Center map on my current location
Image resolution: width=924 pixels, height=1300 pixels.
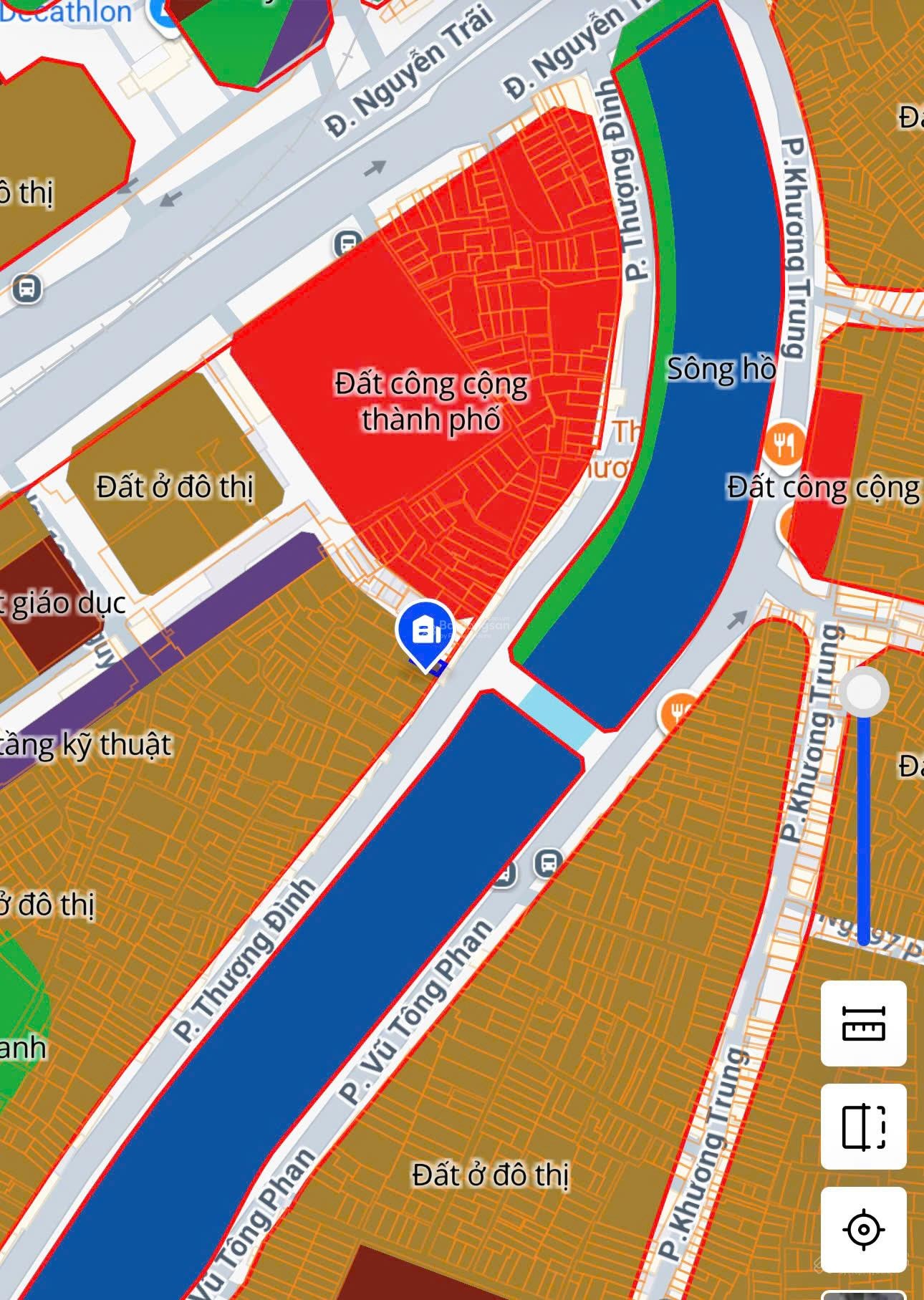(x=863, y=1229)
